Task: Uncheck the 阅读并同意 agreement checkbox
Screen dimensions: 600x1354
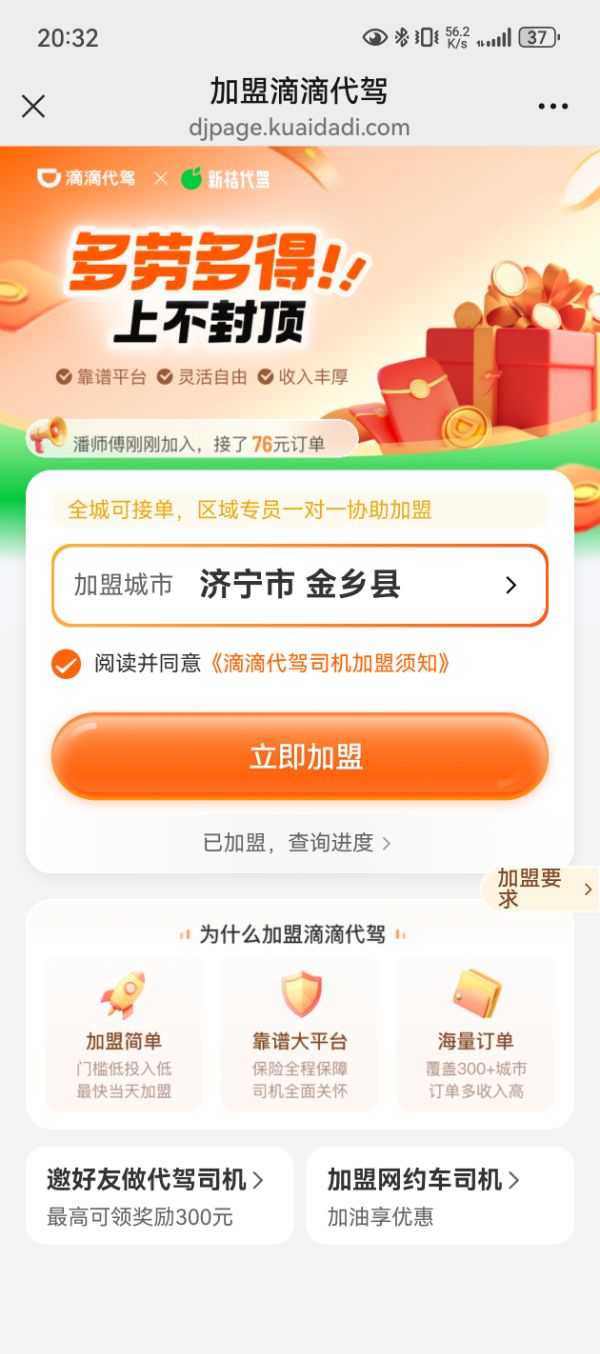Action: (x=66, y=664)
